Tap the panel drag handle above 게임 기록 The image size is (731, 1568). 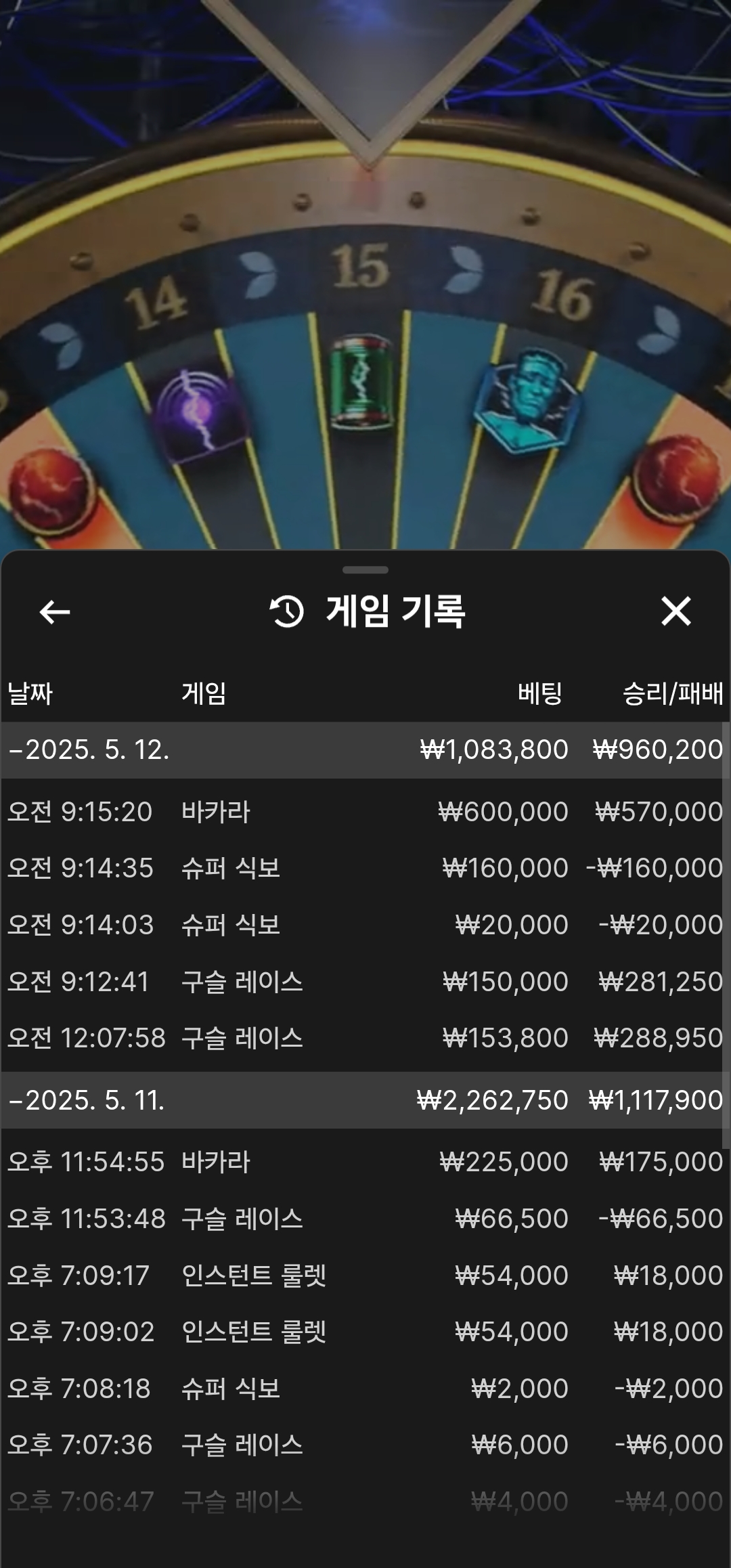(365, 570)
